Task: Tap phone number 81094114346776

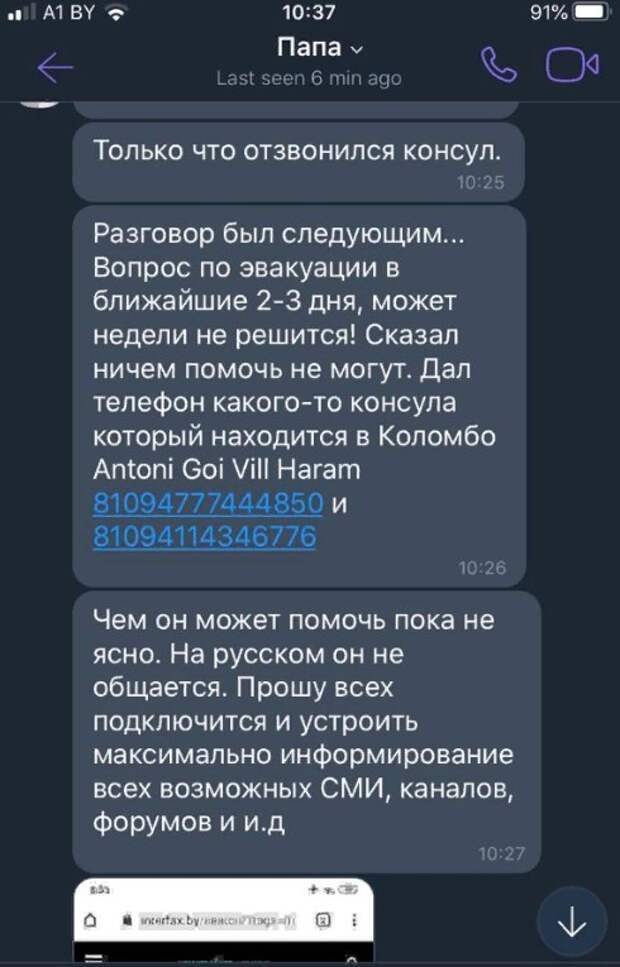Action: coord(204,537)
